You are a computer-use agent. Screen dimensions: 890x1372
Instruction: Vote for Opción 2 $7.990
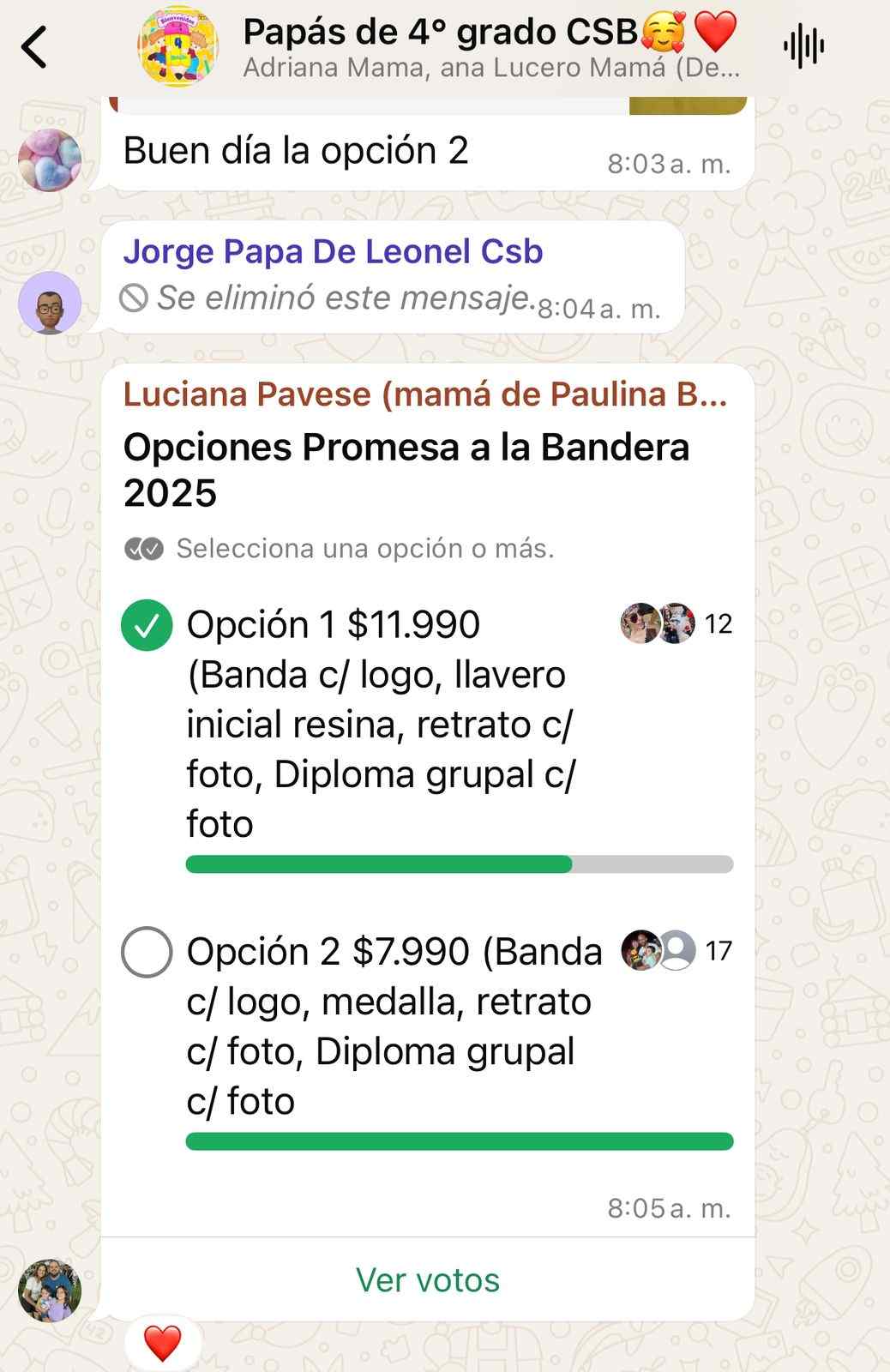pyautogui.click(x=147, y=952)
